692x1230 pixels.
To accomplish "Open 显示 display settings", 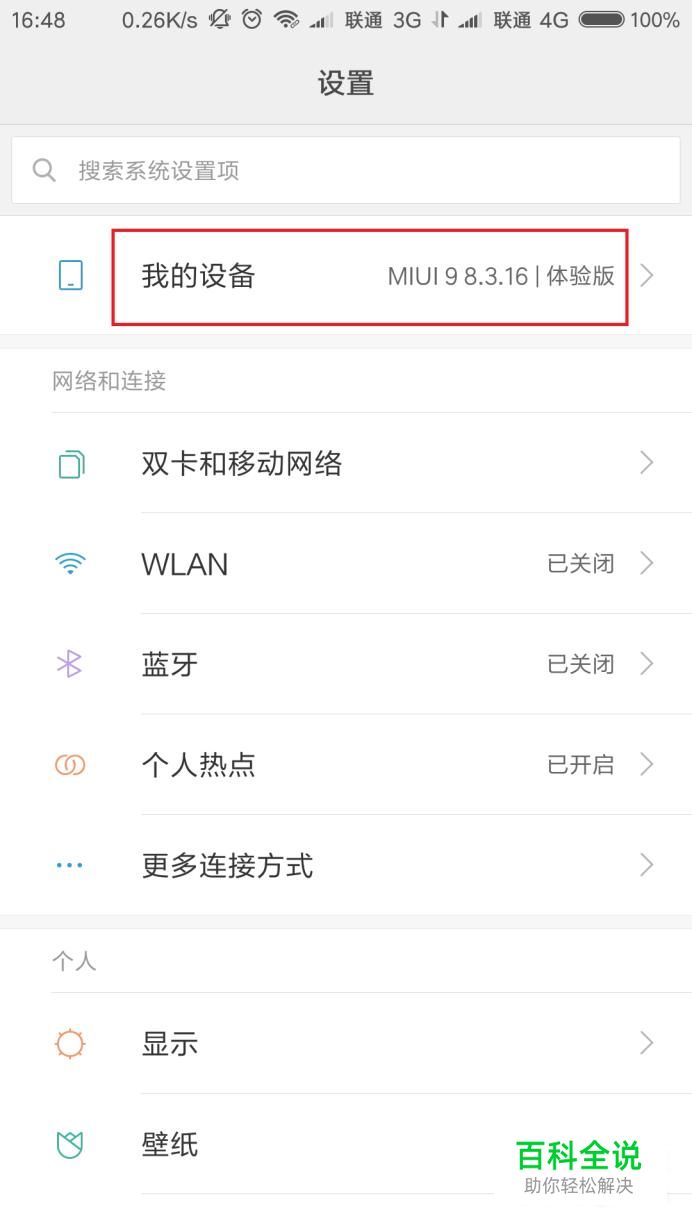I will pos(346,1044).
